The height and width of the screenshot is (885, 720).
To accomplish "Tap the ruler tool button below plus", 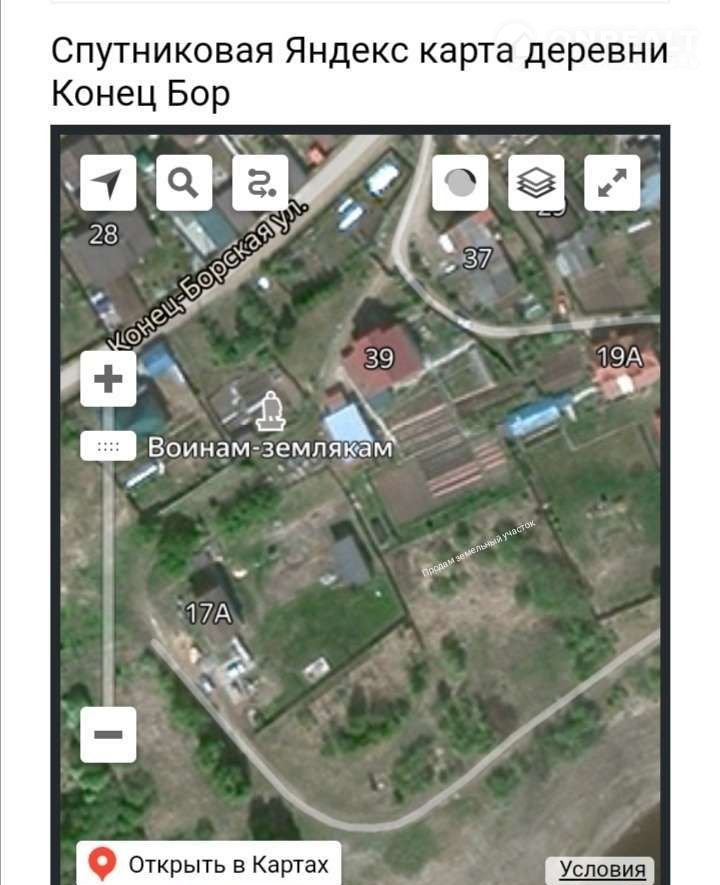I will (x=108, y=447).
